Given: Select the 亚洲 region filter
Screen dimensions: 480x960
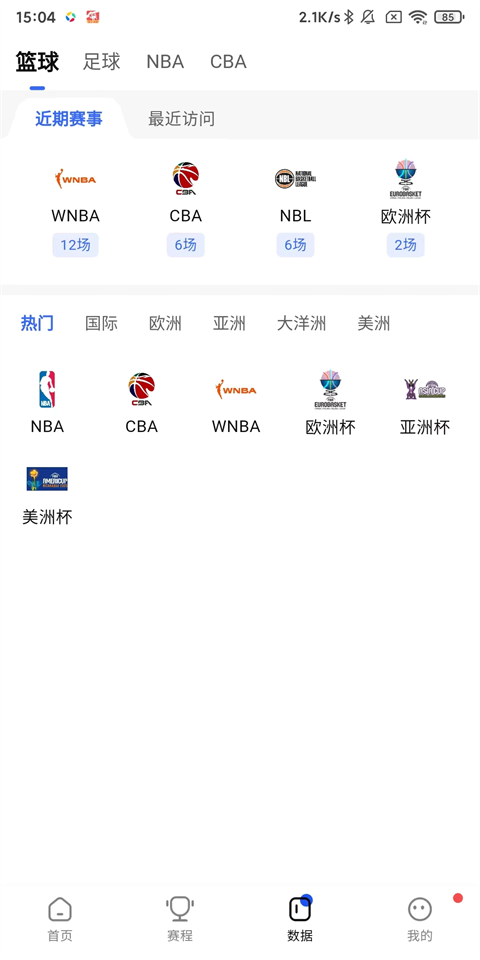Looking at the screenshot, I should click(x=230, y=323).
